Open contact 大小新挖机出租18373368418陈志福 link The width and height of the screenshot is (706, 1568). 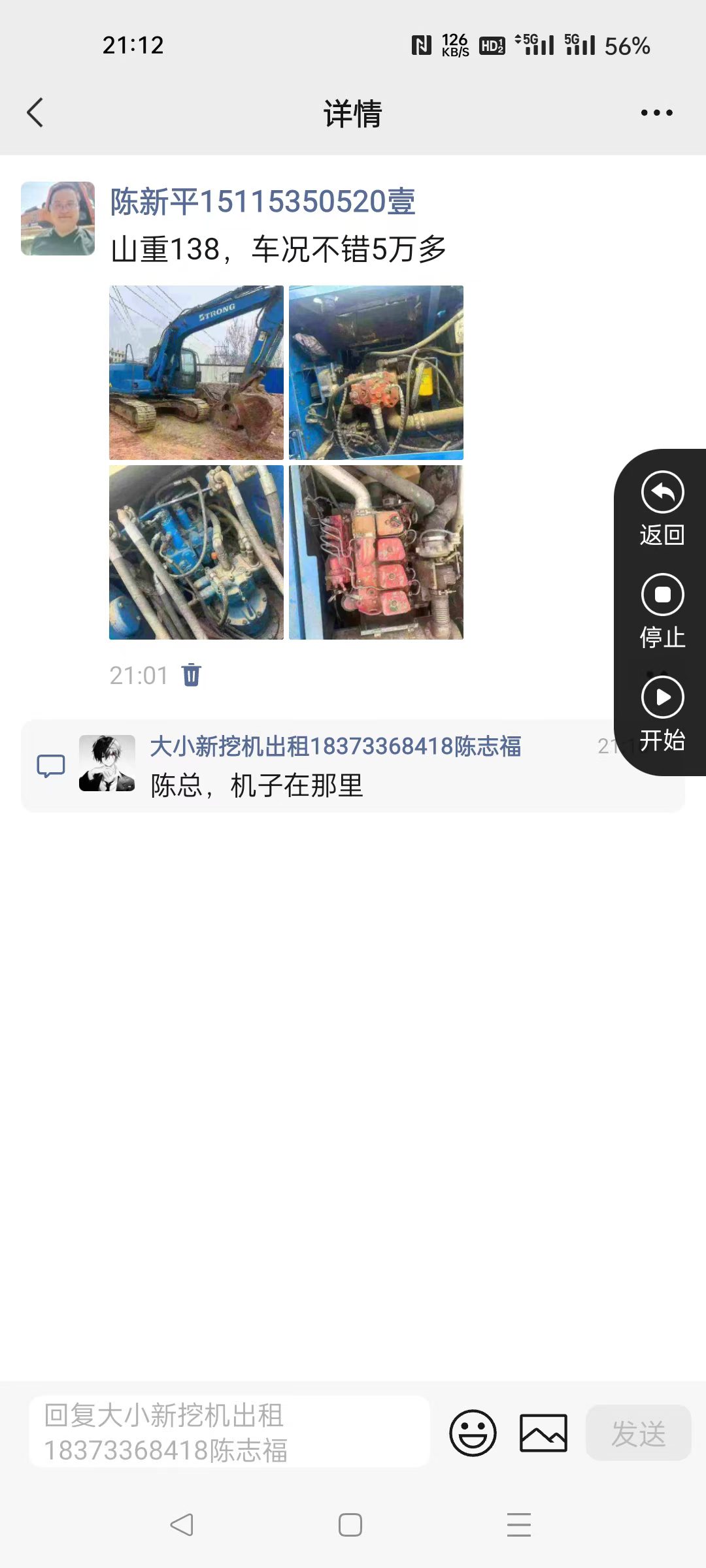tap(337, 747)
